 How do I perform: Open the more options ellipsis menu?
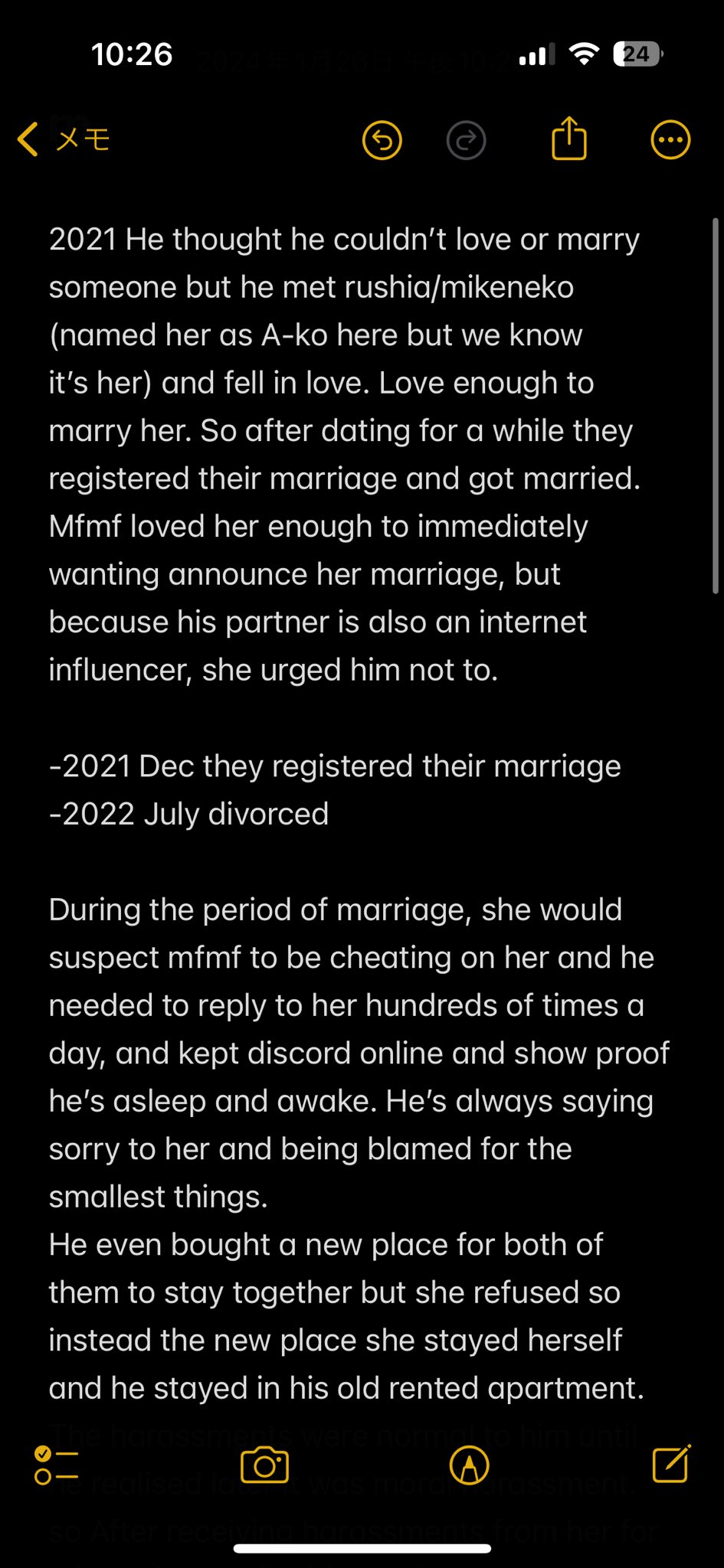point(670,140)
